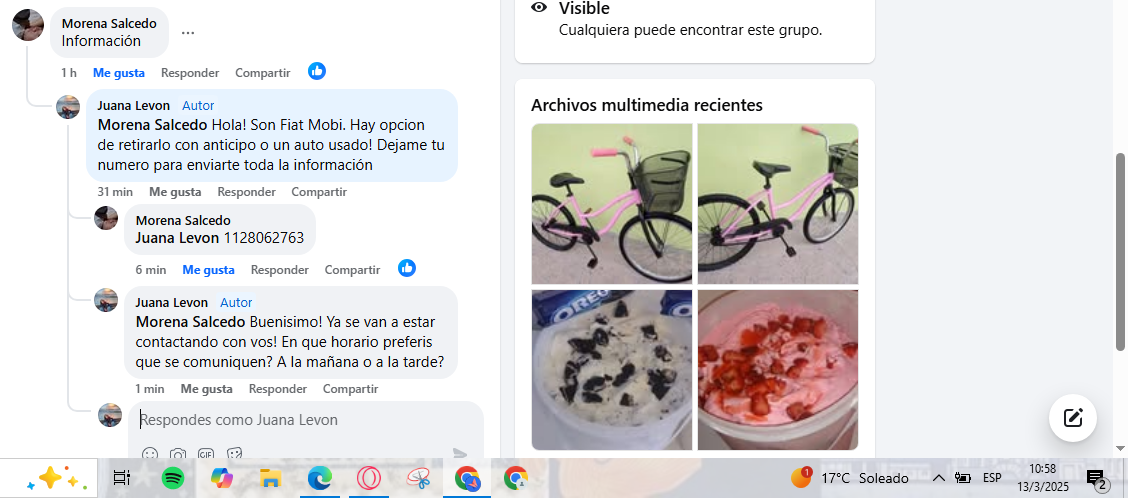Reply to Morena Salcedo's Información comment

(190, 73)
